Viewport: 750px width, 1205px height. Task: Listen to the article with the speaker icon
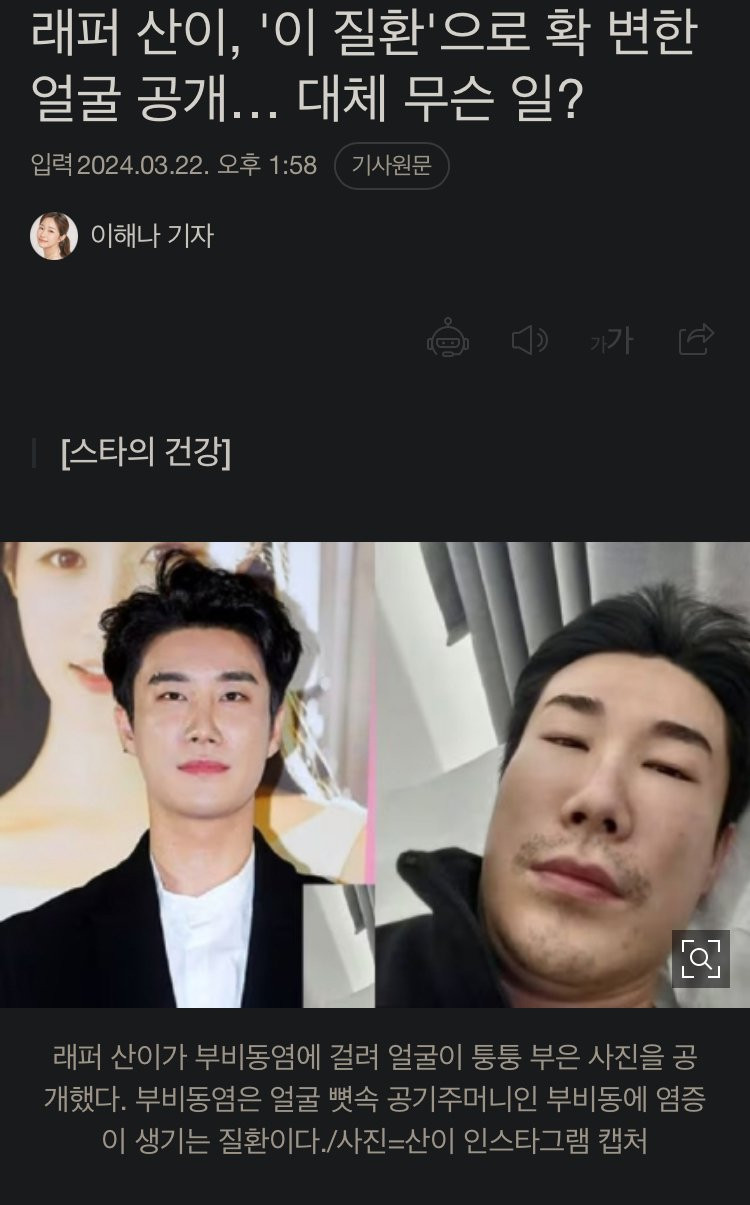point(529,340)
